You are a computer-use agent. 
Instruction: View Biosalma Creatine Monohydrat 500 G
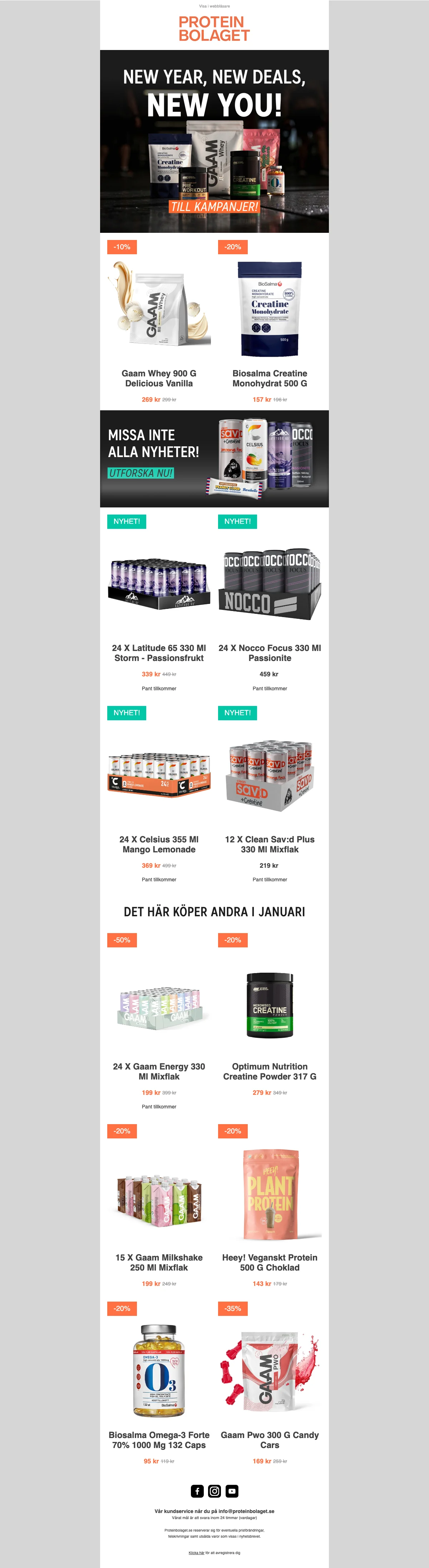pyautogui.click(x=270, y=378)
